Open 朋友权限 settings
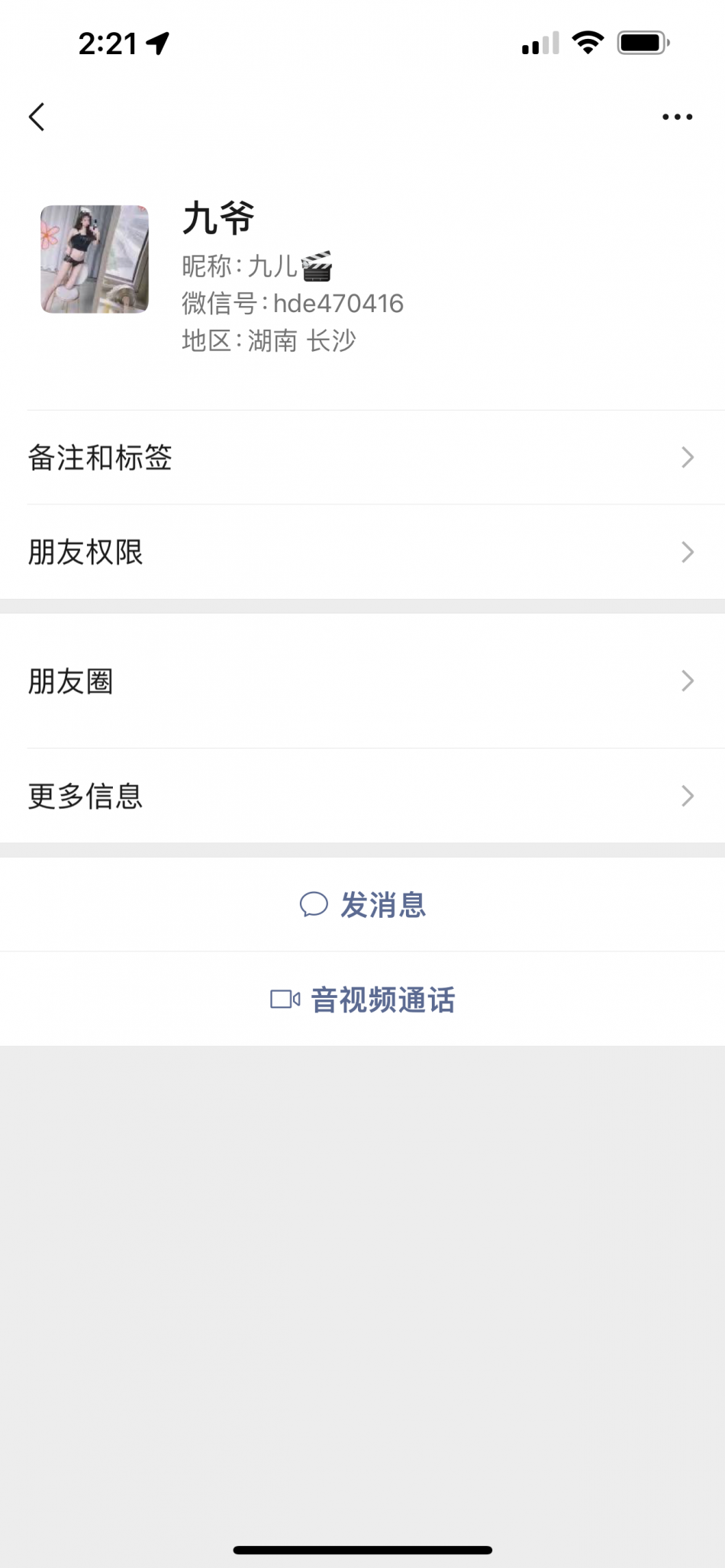725x1568 pixels. 362,552
